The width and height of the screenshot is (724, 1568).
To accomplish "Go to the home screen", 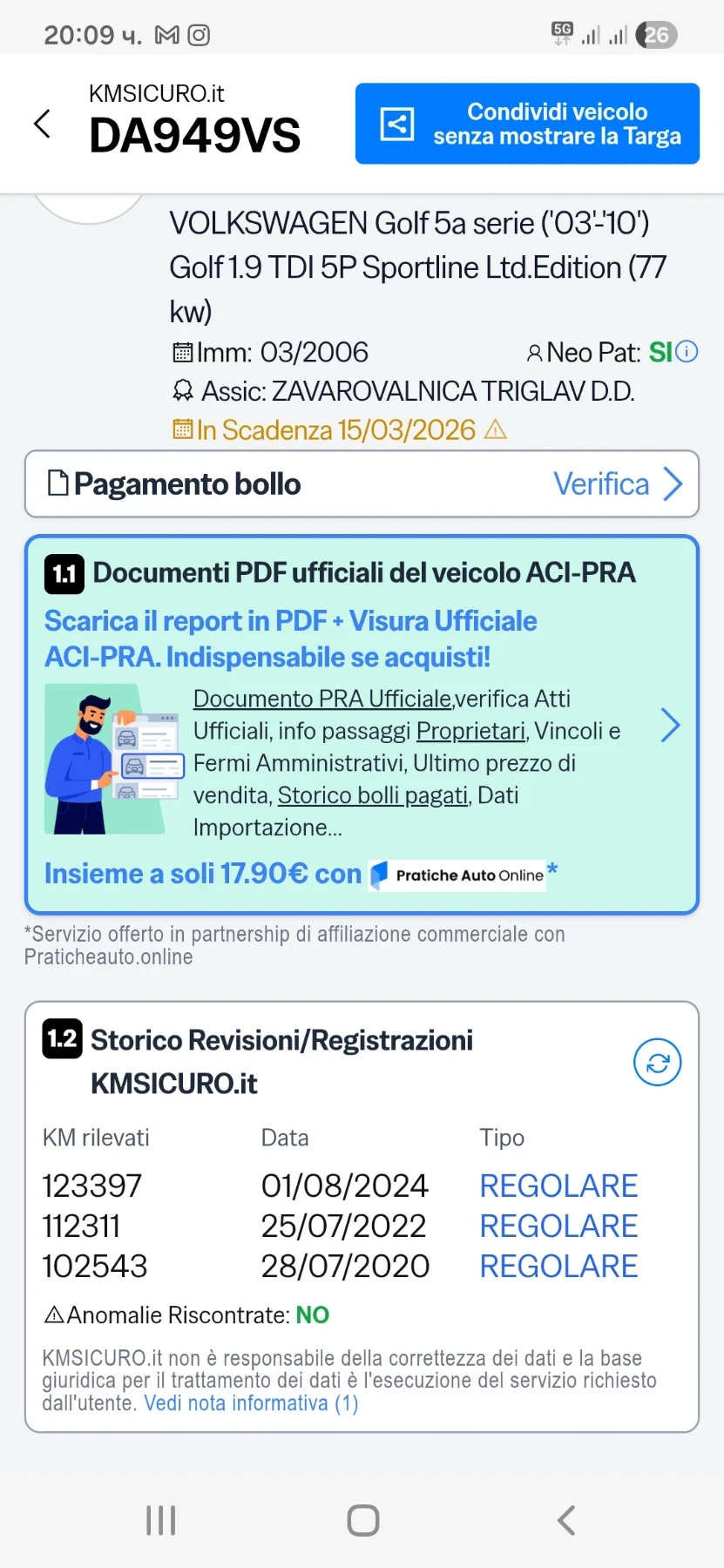I will pos(362,1520).
